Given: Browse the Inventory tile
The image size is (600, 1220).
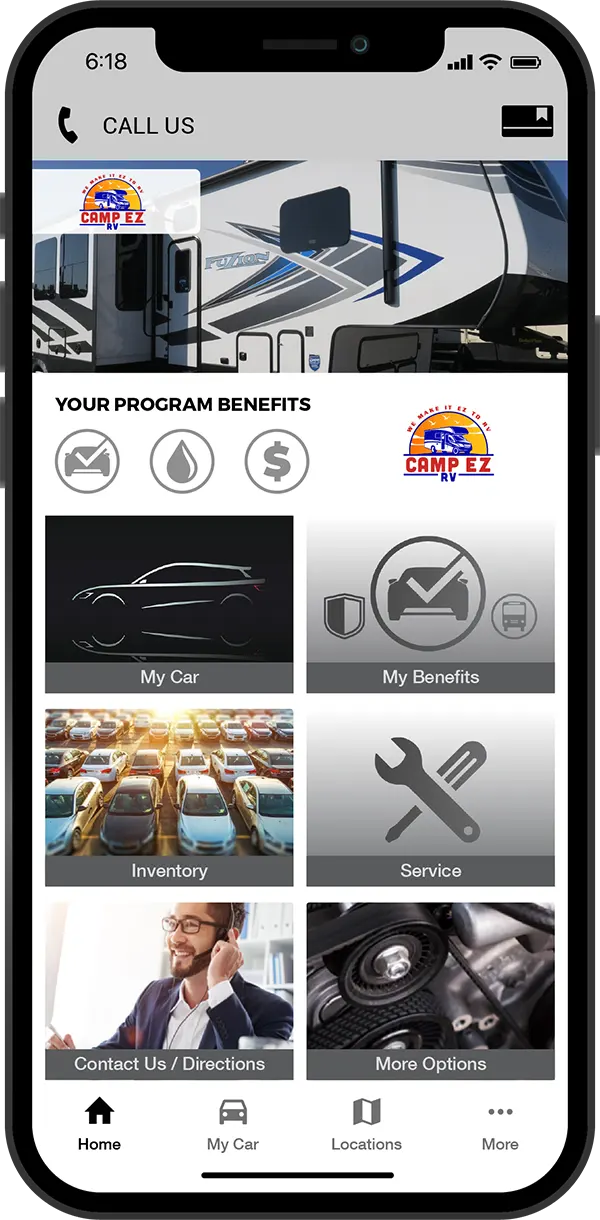Looking at the screenshot, I should click(169, 797).
